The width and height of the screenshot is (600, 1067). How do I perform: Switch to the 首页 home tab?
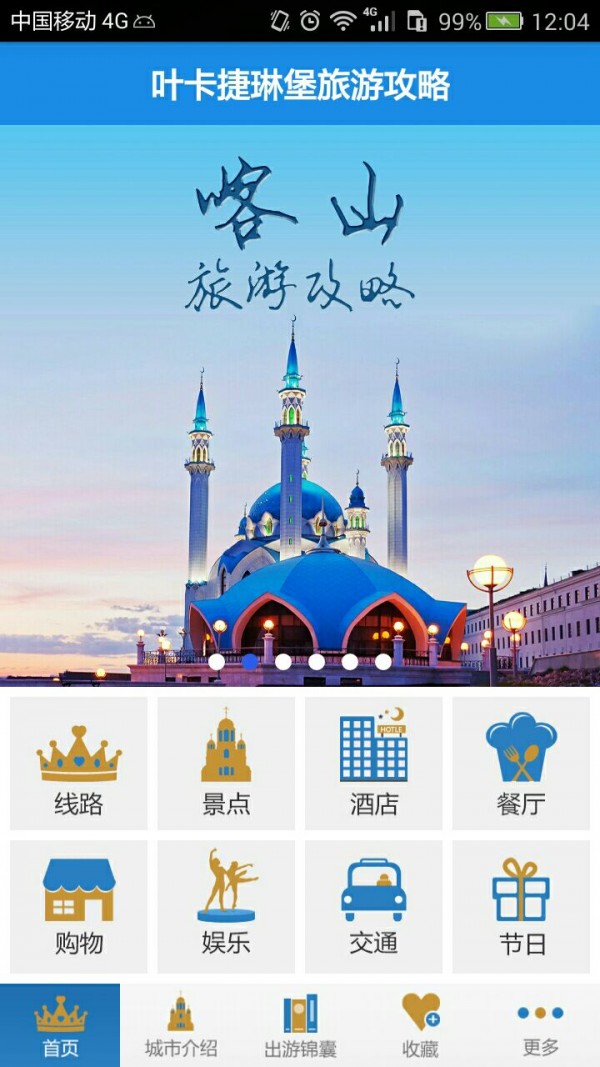coord(60,1026)
